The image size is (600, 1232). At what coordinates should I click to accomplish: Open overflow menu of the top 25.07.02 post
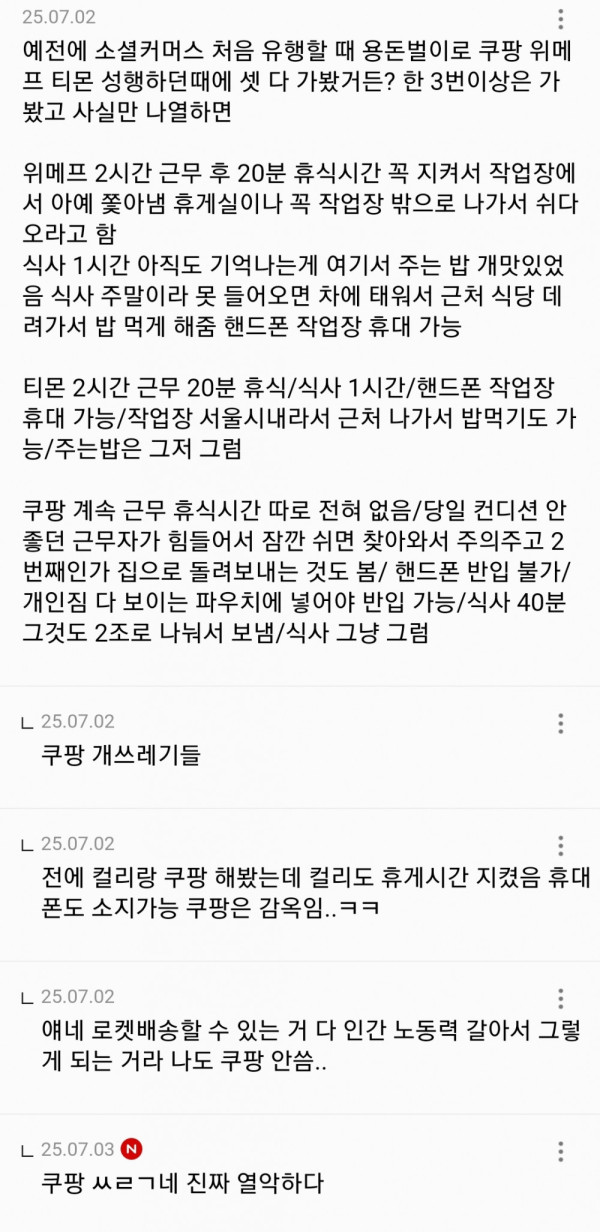(561, 19)
